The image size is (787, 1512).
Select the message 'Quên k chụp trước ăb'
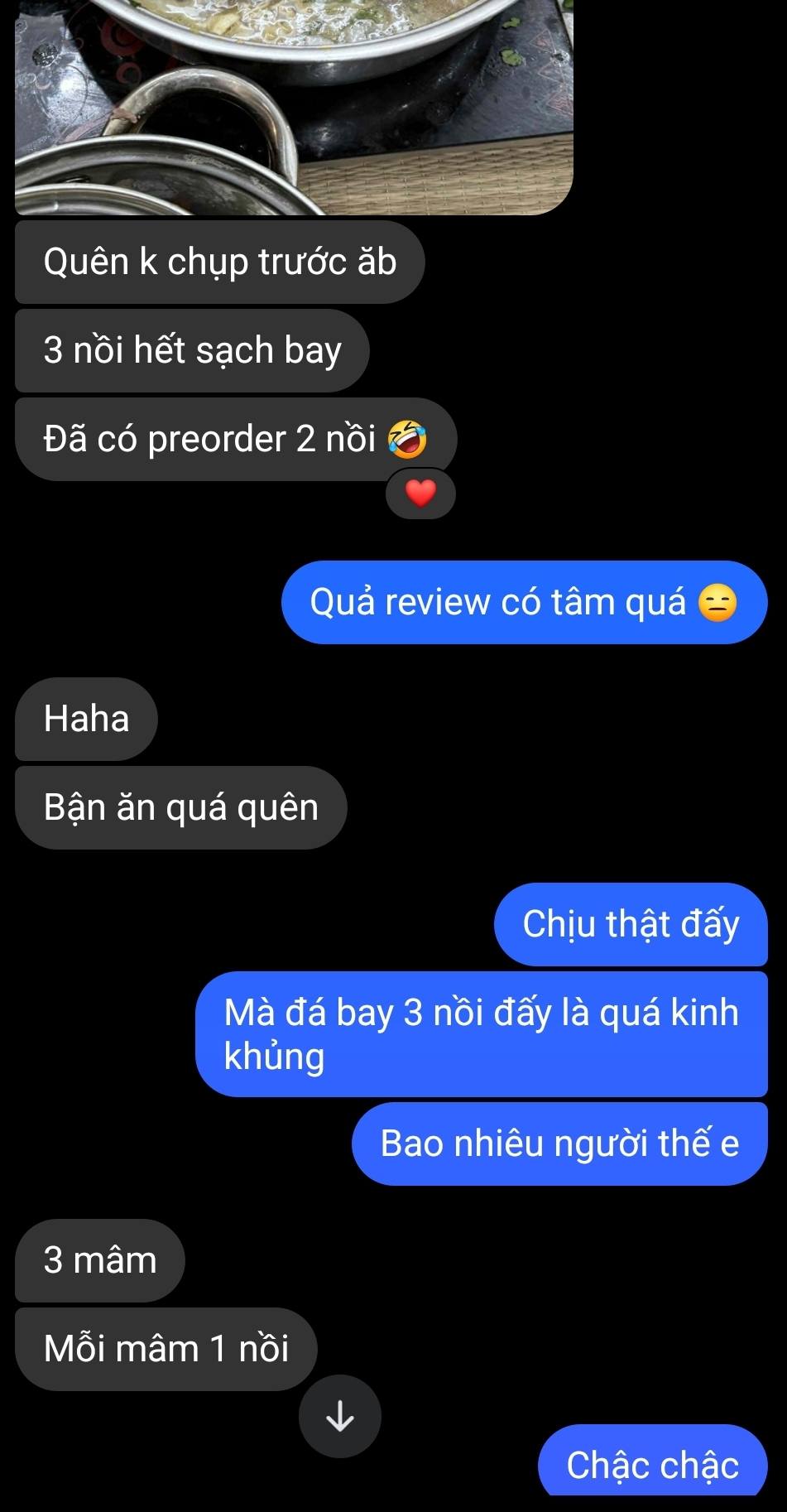219,260
